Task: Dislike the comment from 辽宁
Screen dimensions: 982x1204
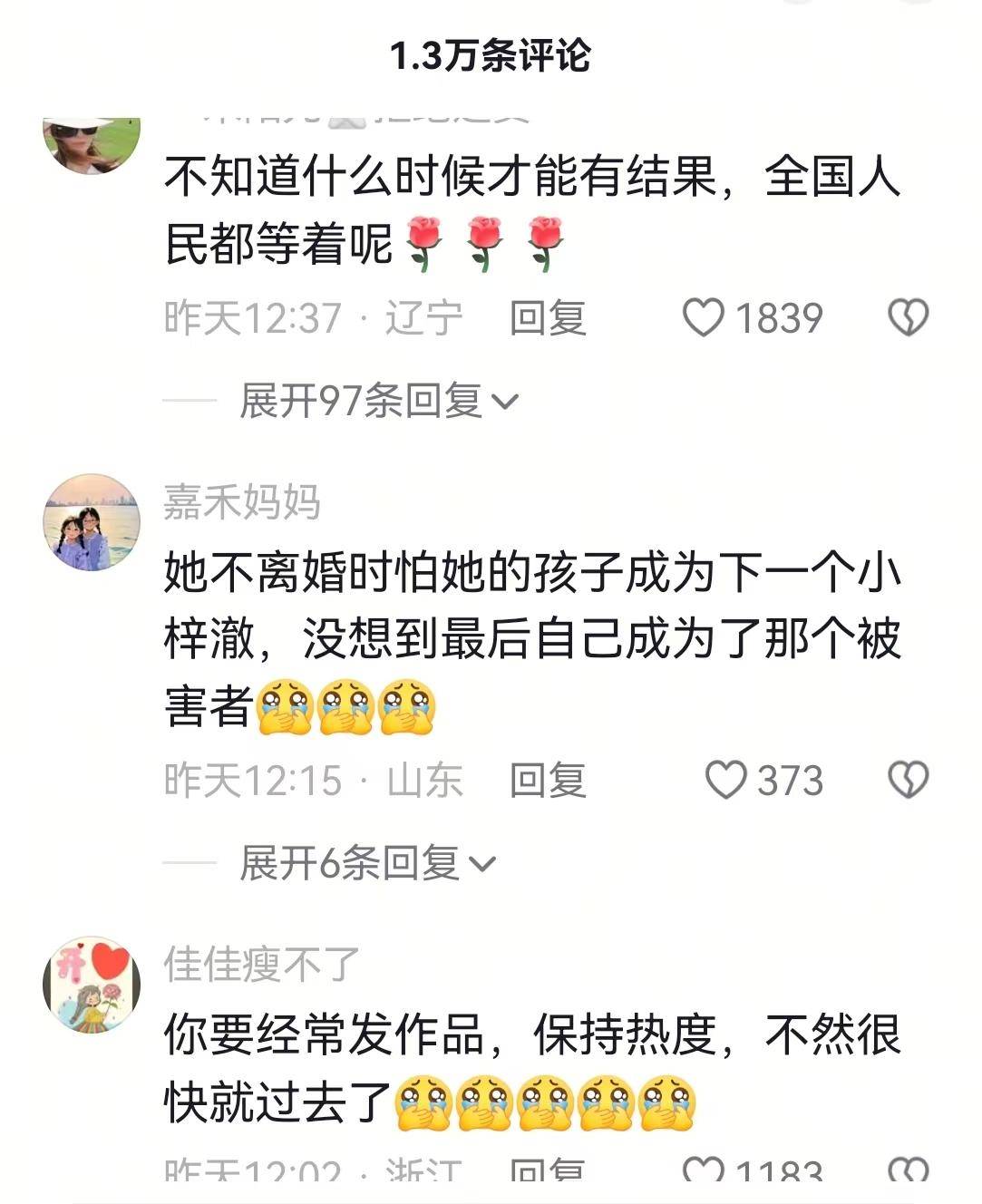Action: tap(908, 318)
